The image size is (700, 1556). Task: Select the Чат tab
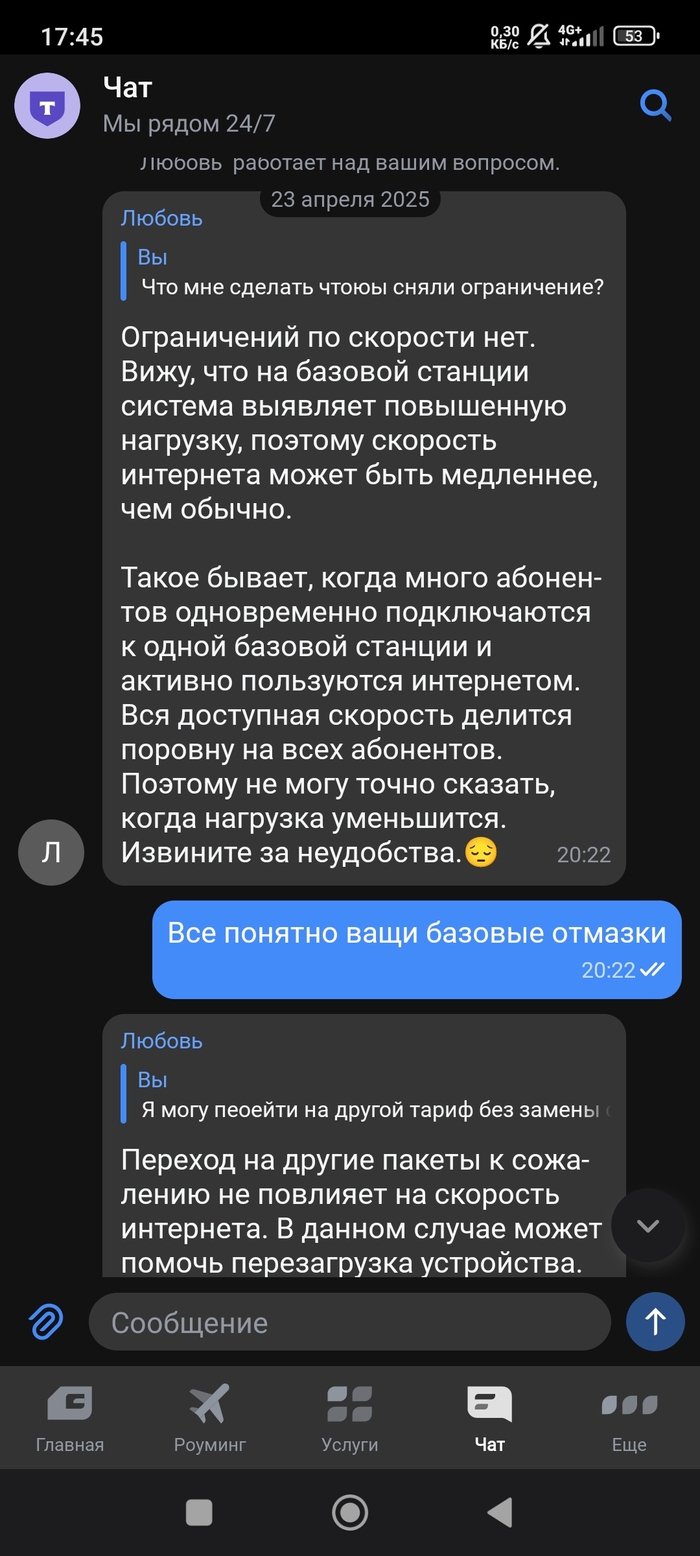click(x=490, y=1418)
